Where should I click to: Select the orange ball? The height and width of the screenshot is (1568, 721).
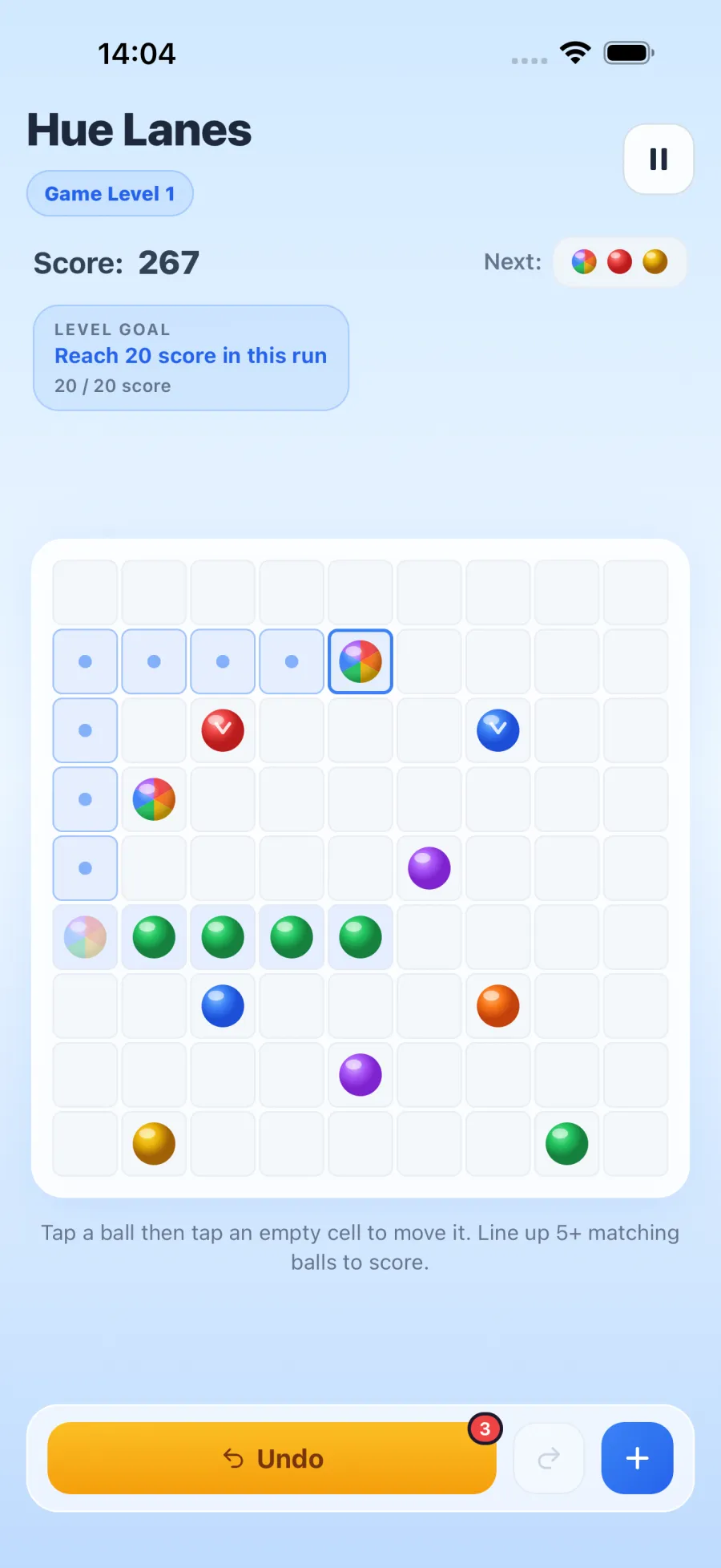(498, 1006)
